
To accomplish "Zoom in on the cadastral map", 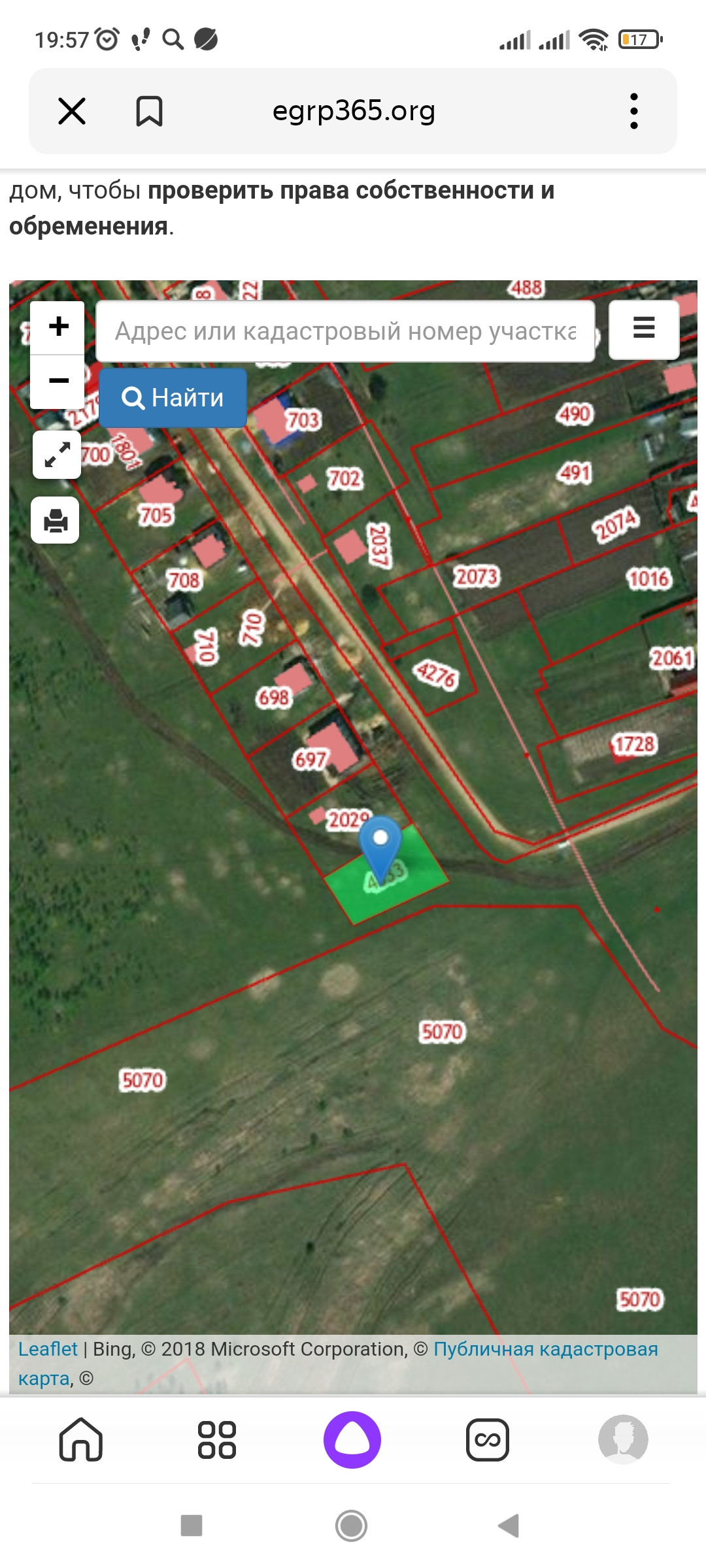I will (58, 327).
